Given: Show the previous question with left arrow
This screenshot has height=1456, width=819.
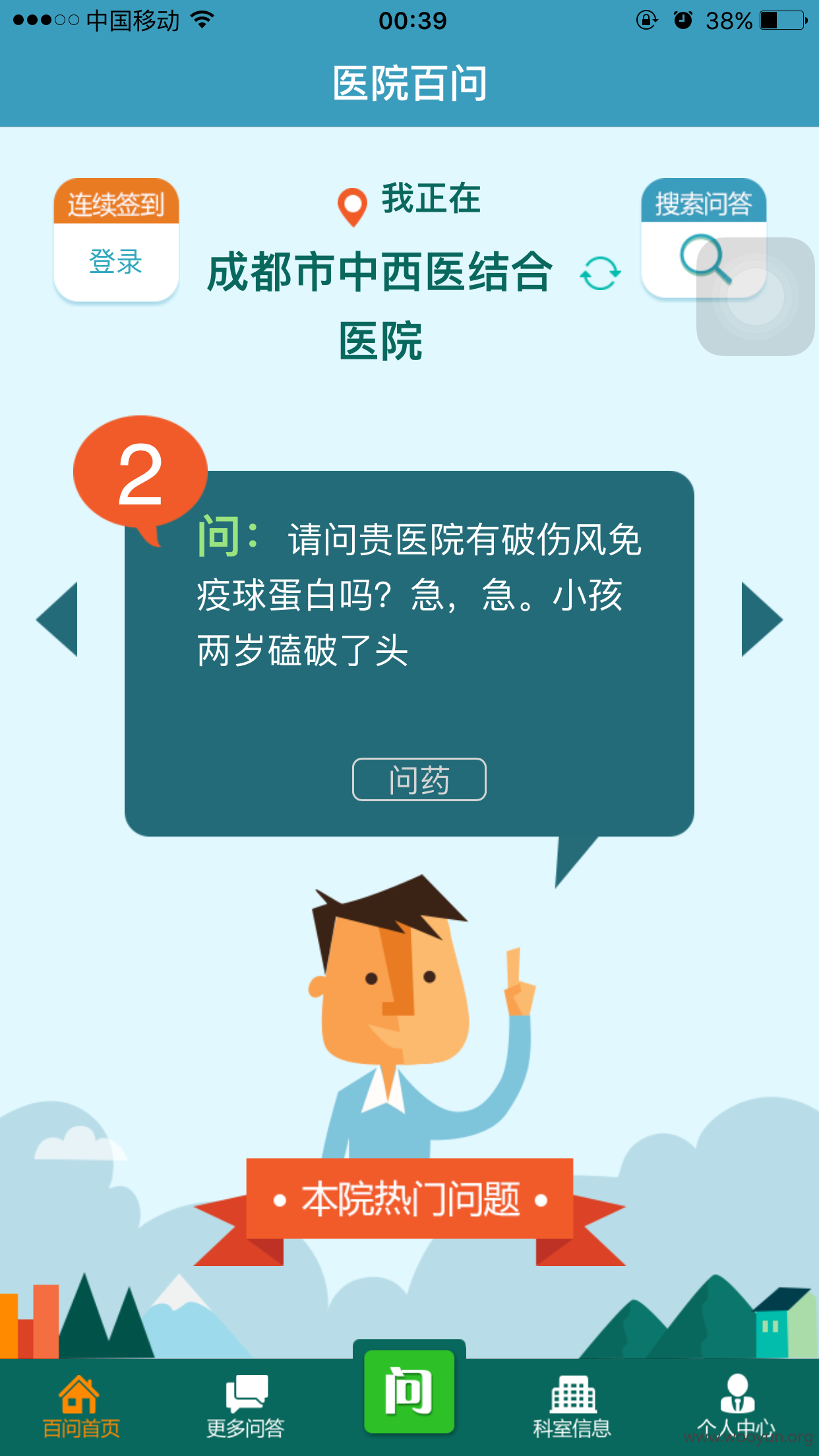Looking at the screenshot, I should pos(57,619).
